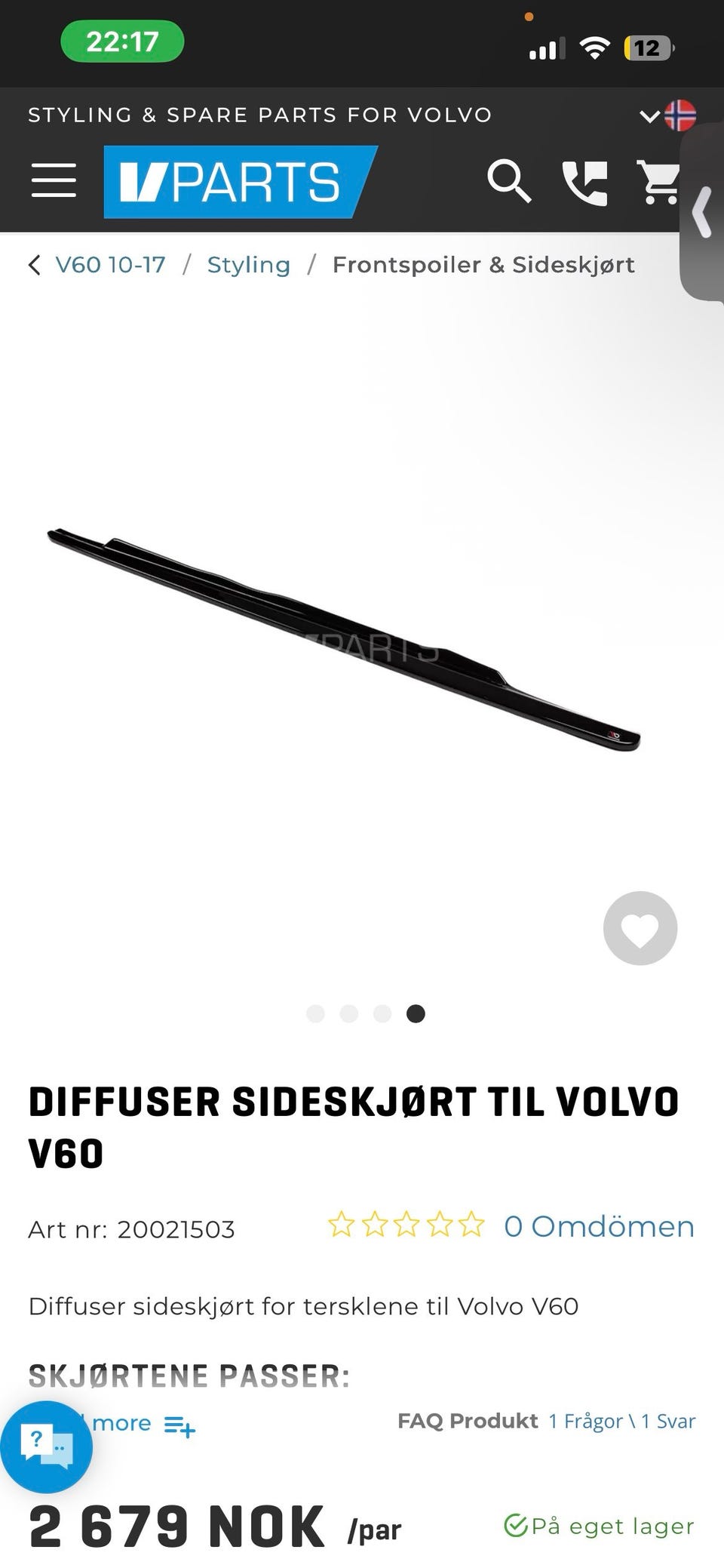Click the back chevron in the breadcrumb
This screenshot has width=724, height=1568.
click(34, 265)
